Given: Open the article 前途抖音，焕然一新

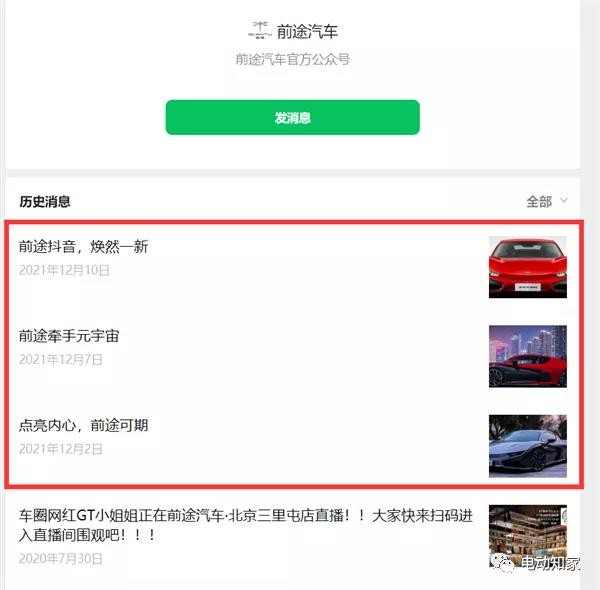Looking at the screenshot, I should [84, 246].
